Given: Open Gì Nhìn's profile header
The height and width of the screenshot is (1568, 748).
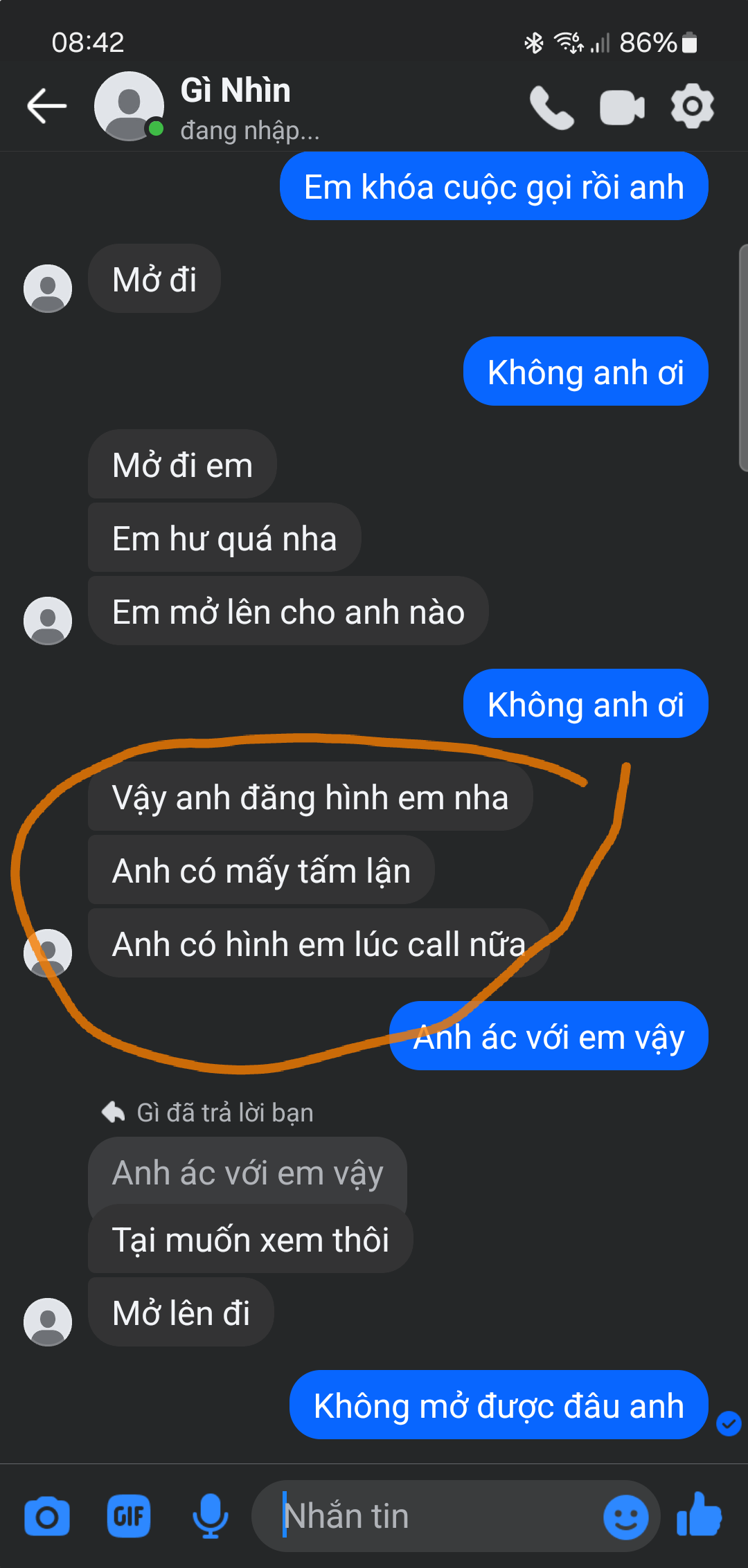Looking at the screenshot, I should click(x=235, y=107).
